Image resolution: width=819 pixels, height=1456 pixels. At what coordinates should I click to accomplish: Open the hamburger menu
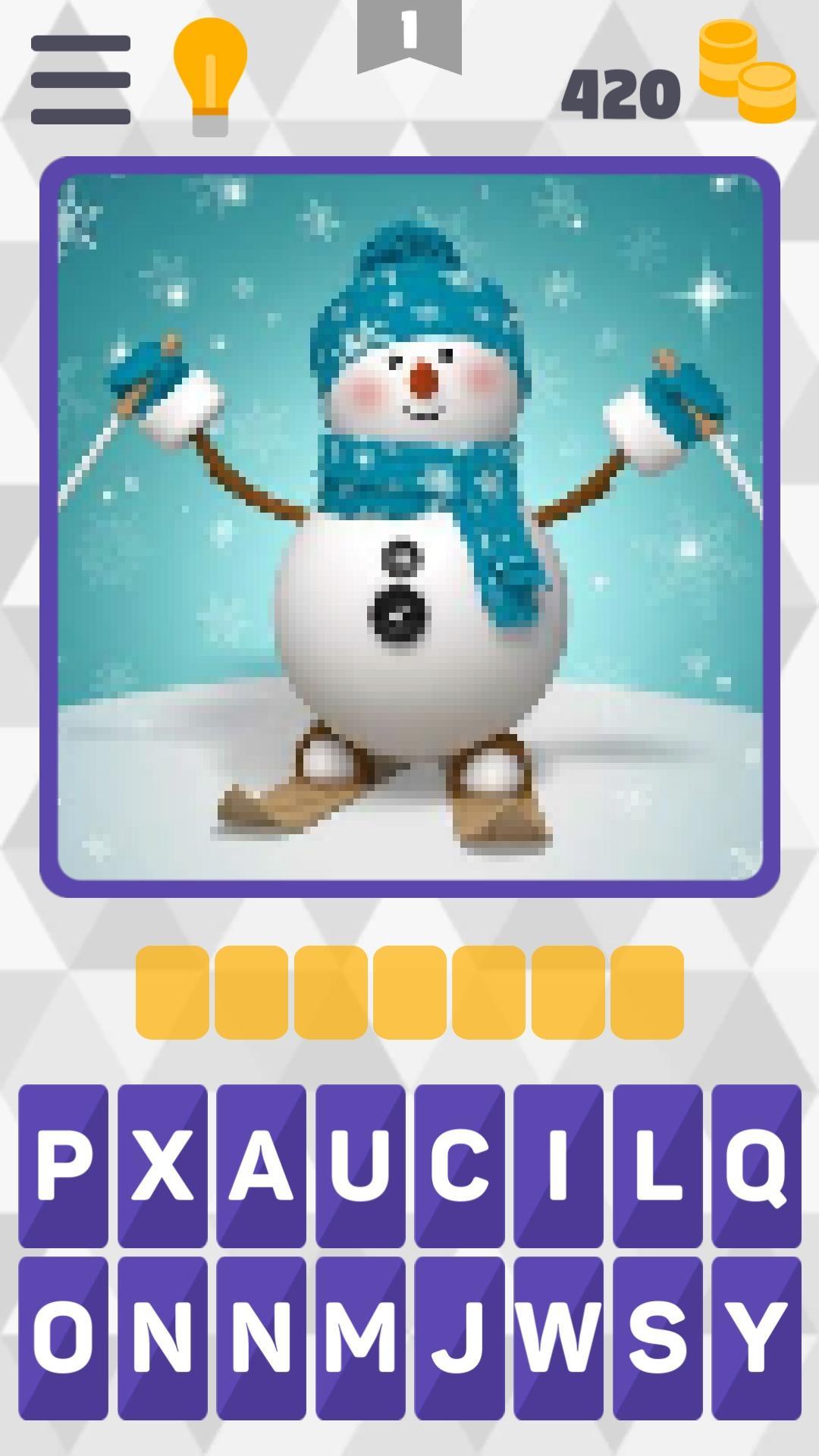tap(80, 80)
